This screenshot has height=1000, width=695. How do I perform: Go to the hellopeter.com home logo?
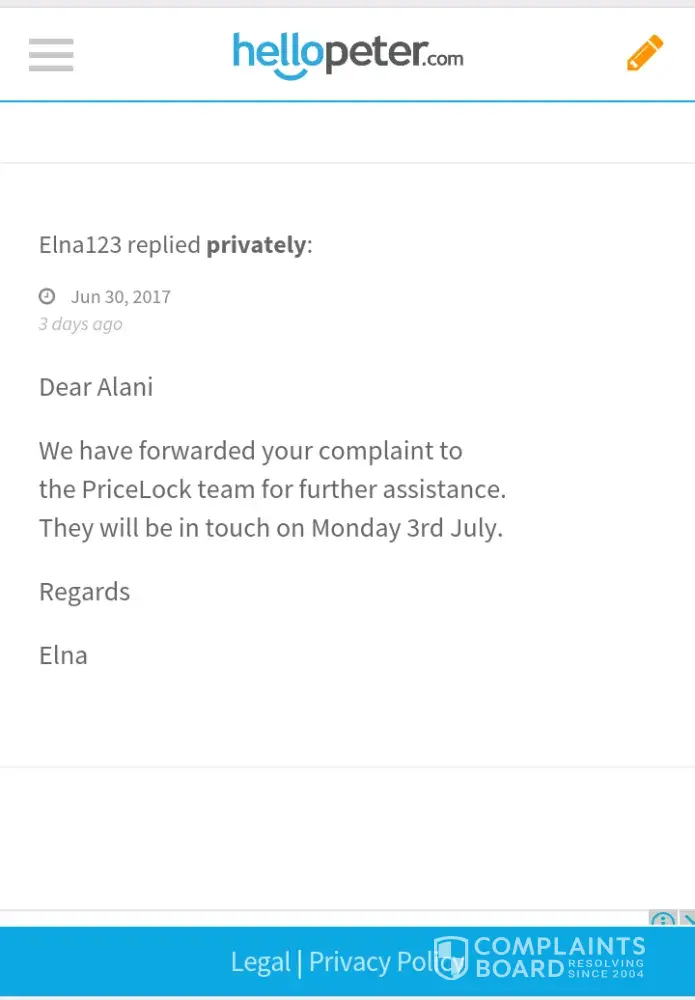[347, 54]
